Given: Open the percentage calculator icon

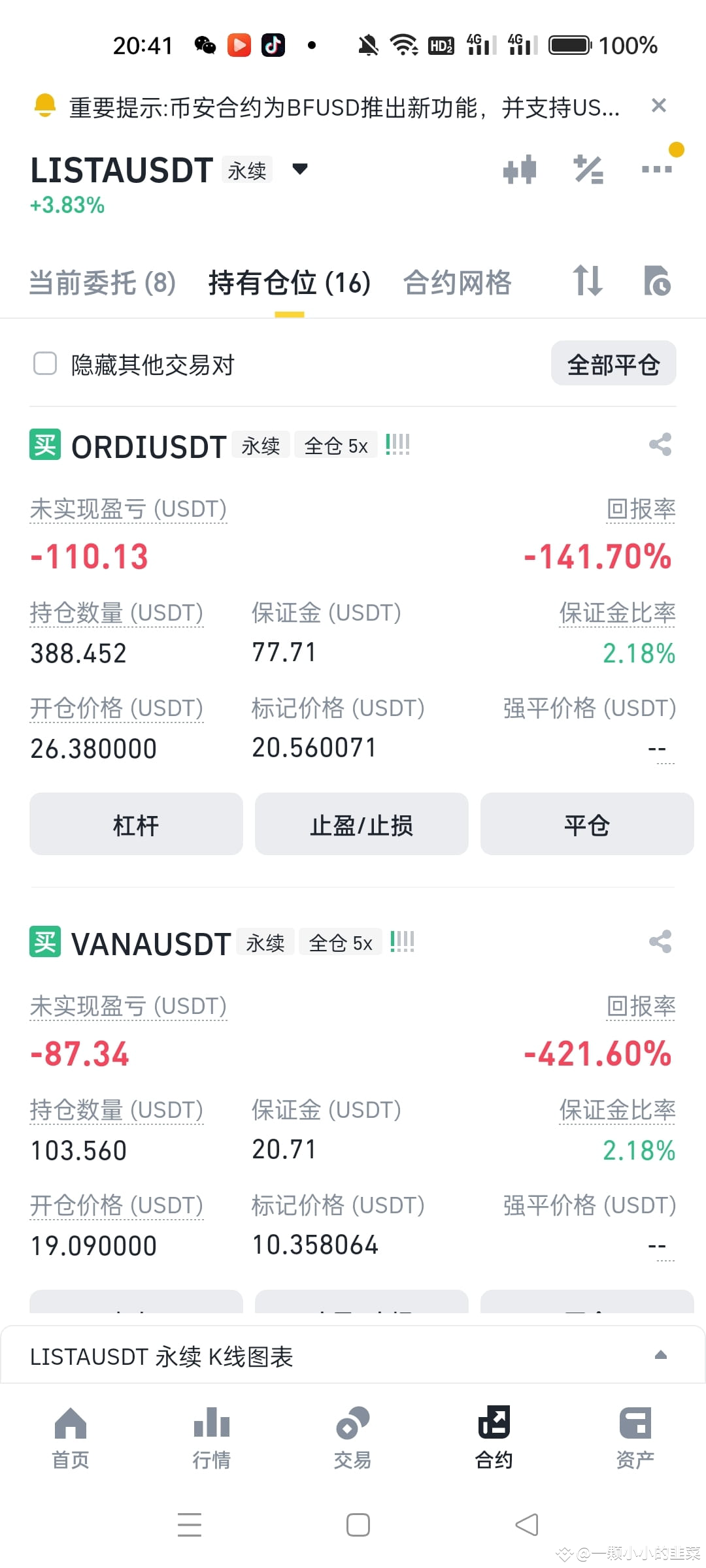Looking at the screenshot, I should pyautogui.click(x=588, y=170).
